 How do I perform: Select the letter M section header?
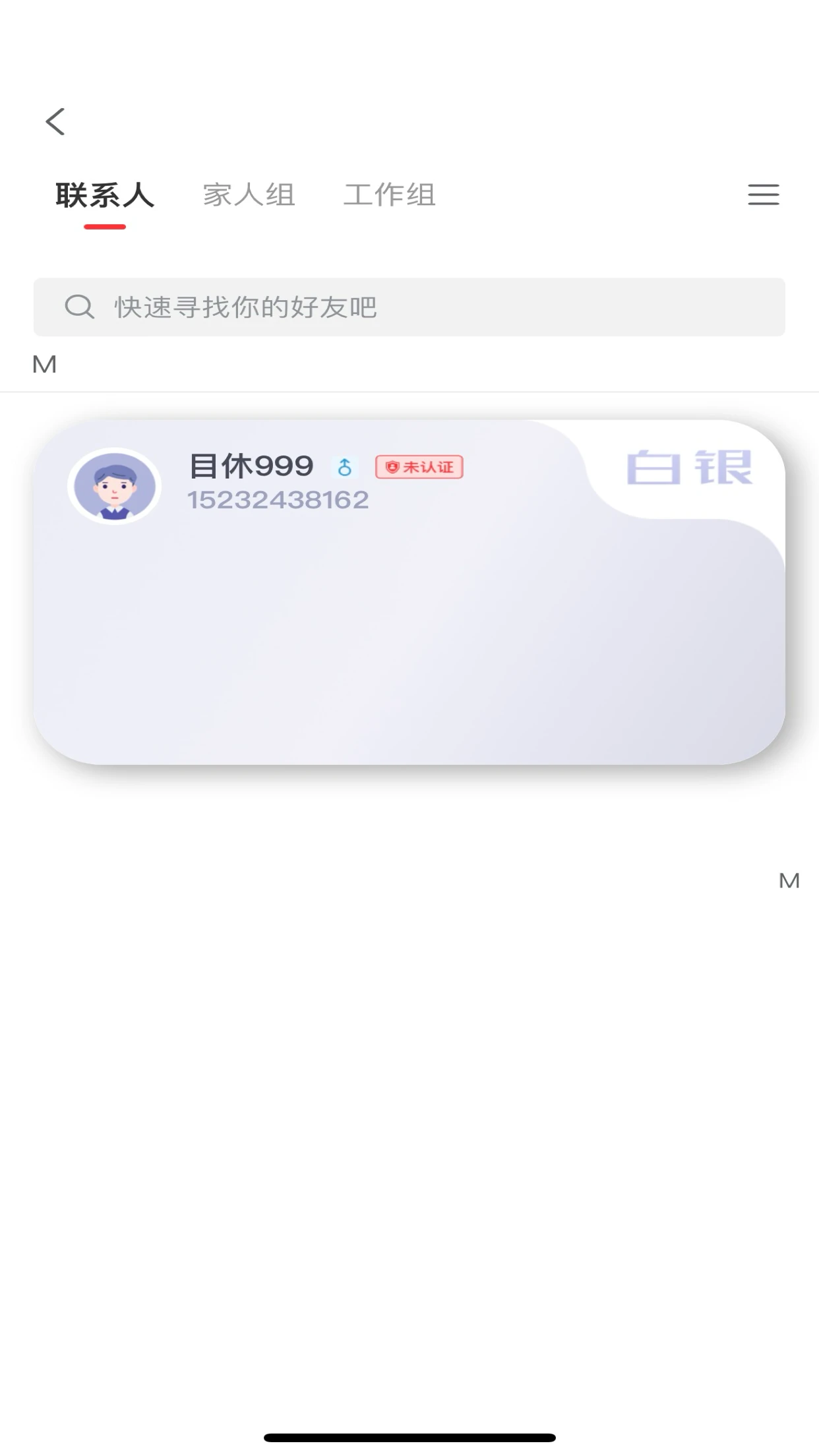coord(44,363)
